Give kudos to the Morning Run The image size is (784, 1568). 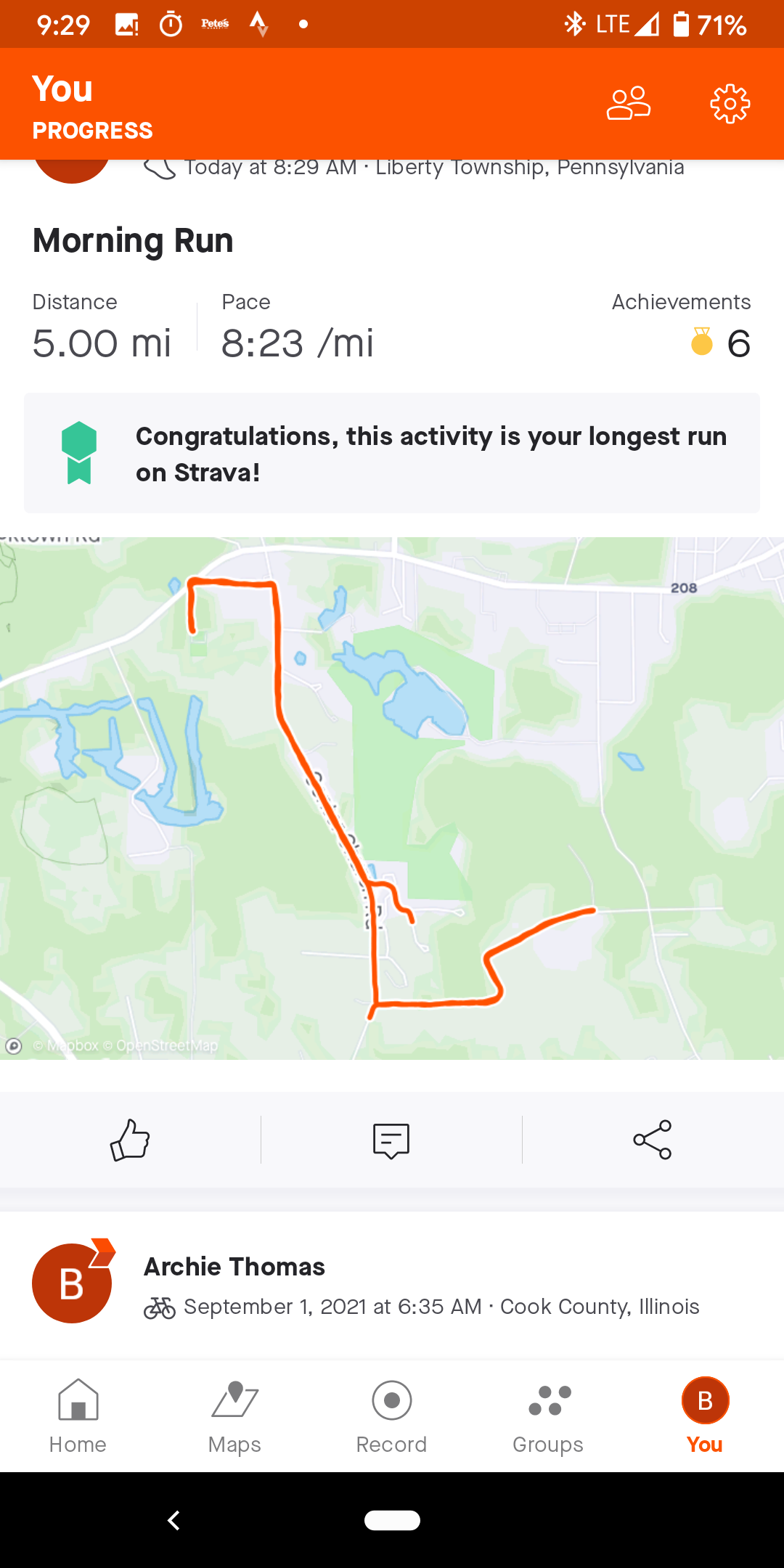pos(130,1140)
